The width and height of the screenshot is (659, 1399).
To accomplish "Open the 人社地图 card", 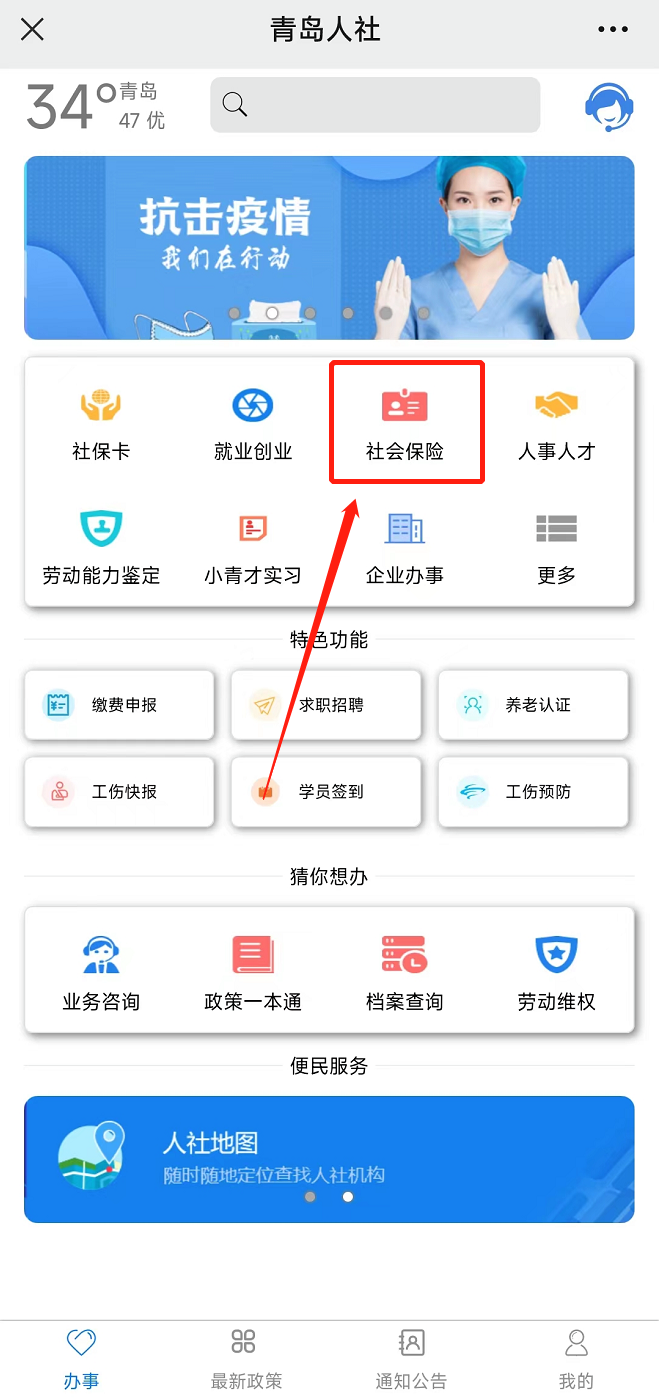I will 329,1158.
